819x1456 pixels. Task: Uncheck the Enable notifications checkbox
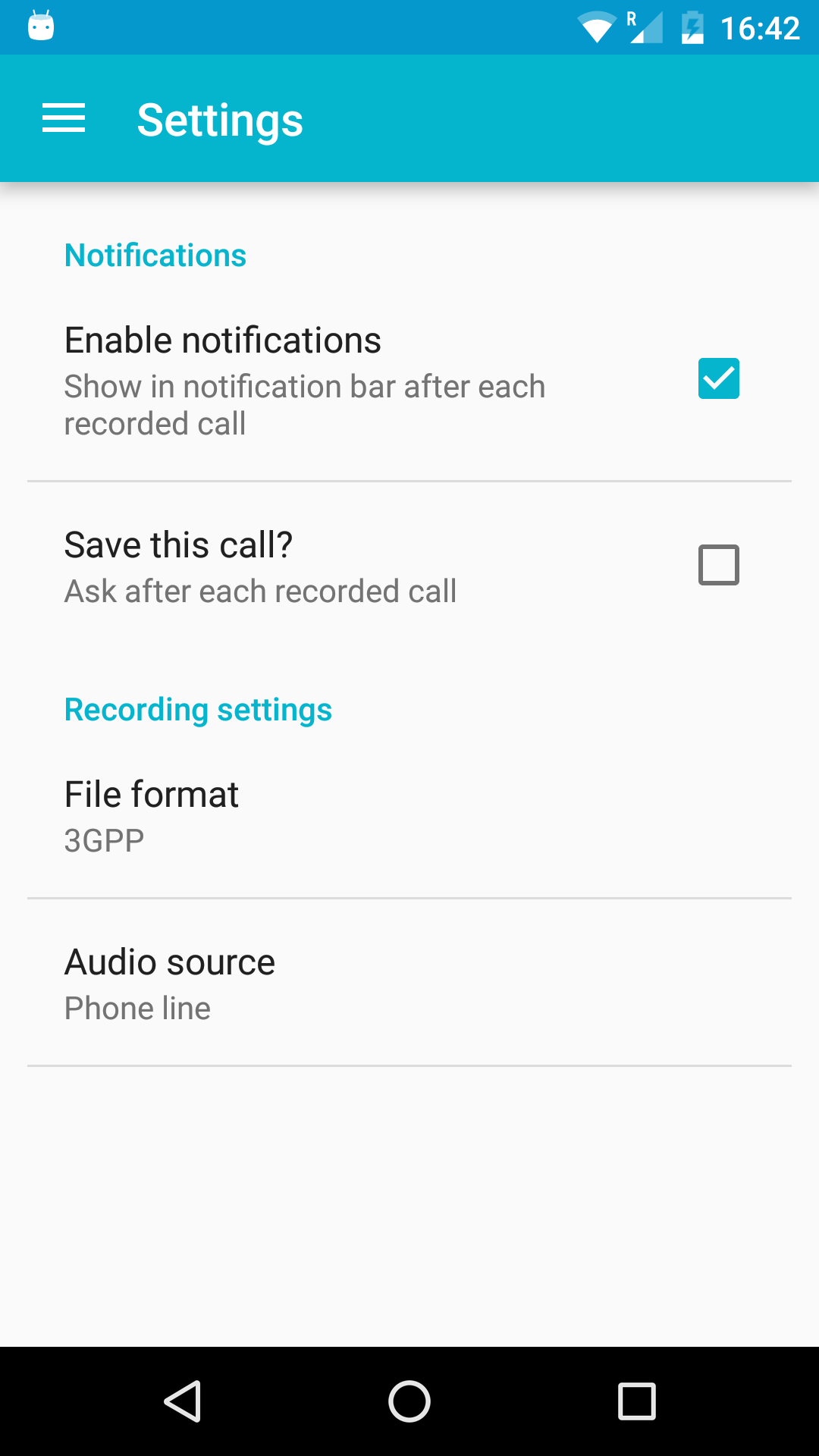pos(718,378)
